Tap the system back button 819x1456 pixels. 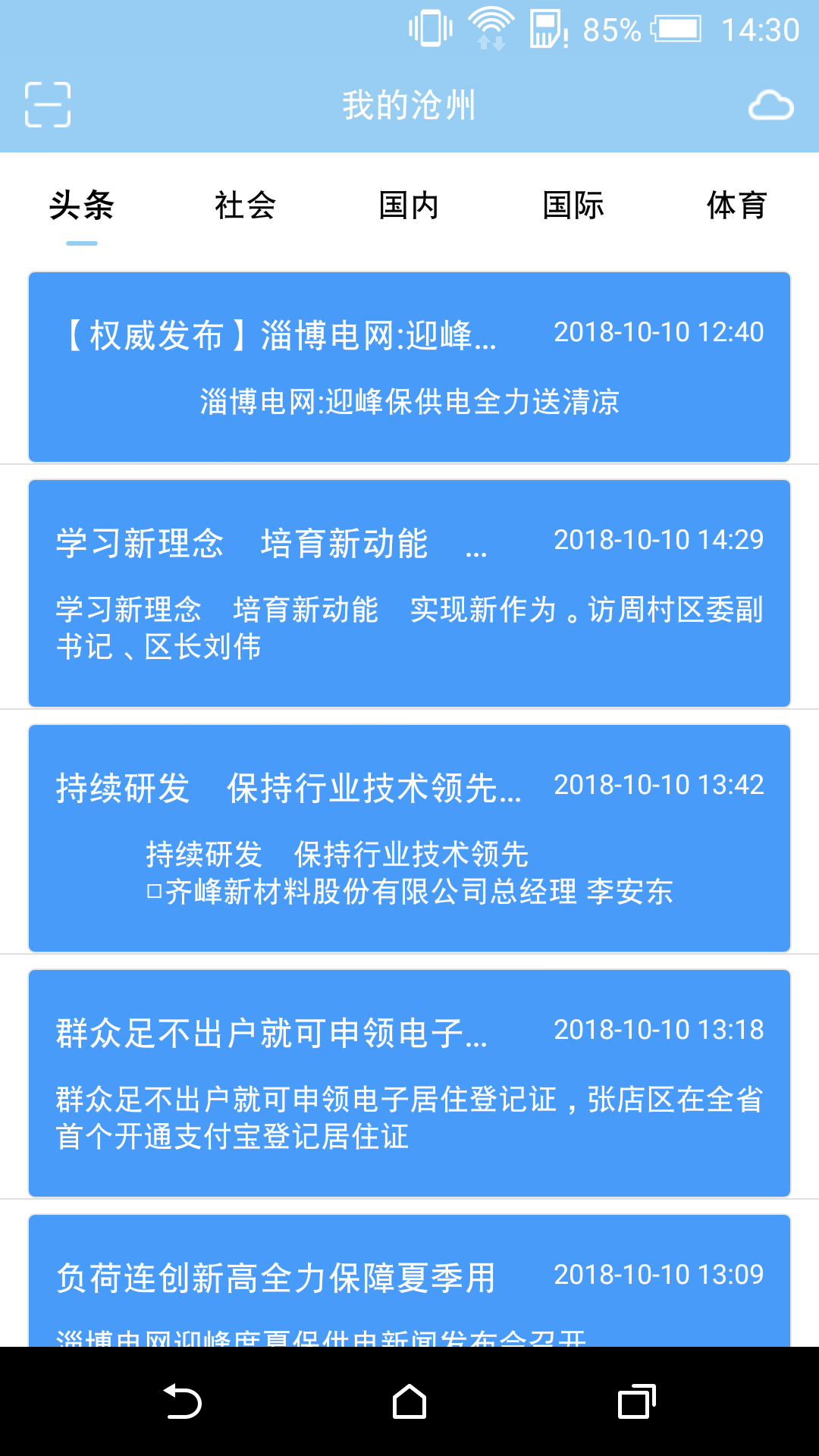pos(182,1401)
